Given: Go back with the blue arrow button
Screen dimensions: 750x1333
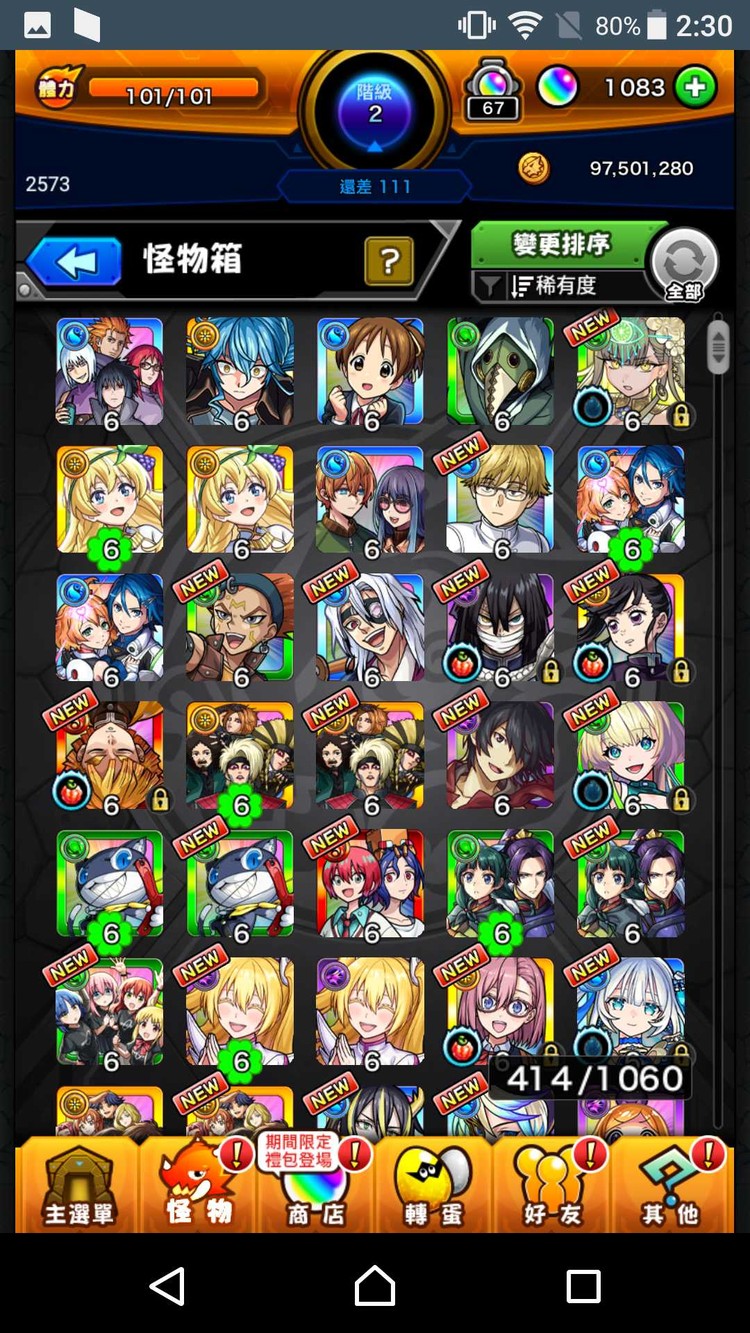Looking at the screenshot, I should tap(74, 262).
